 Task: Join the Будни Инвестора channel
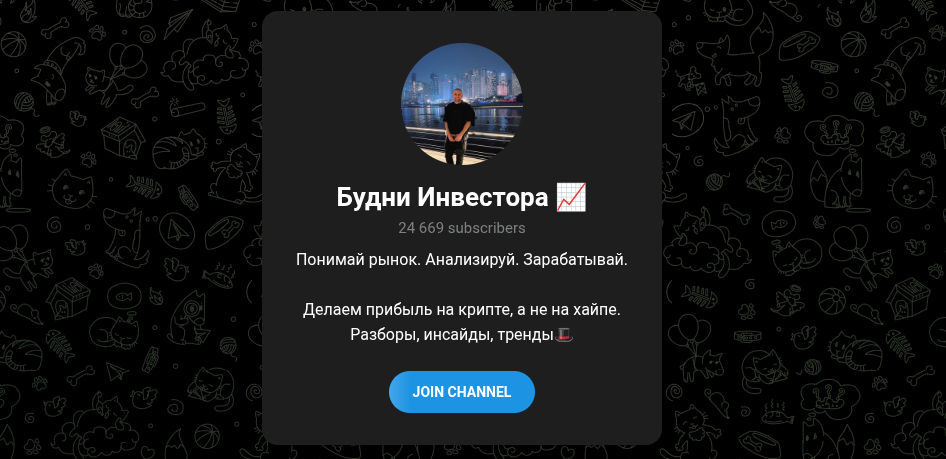coord(461,392)
